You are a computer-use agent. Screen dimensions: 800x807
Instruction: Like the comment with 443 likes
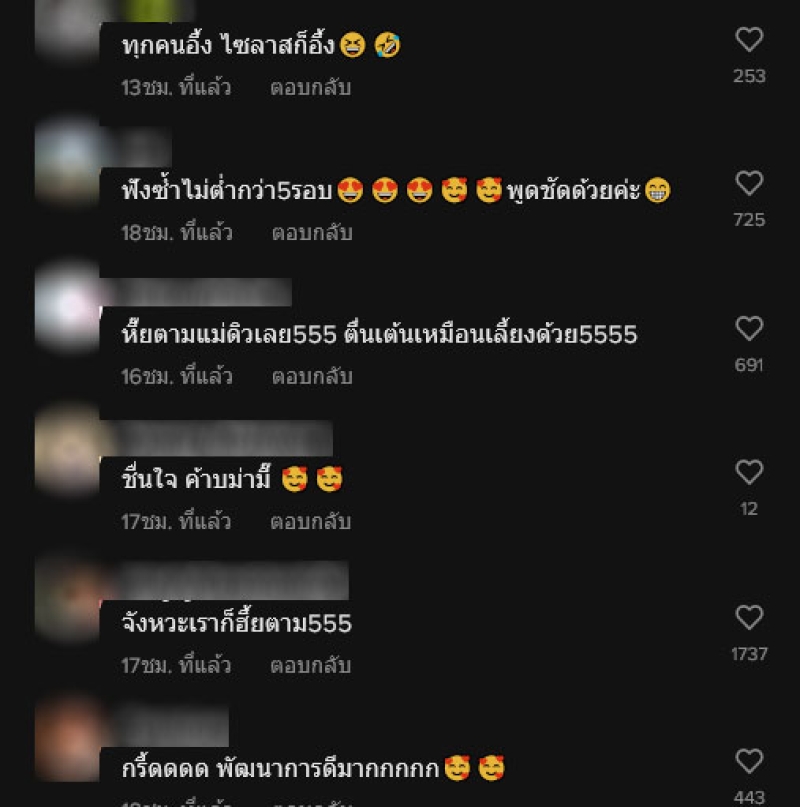point(749,760)
